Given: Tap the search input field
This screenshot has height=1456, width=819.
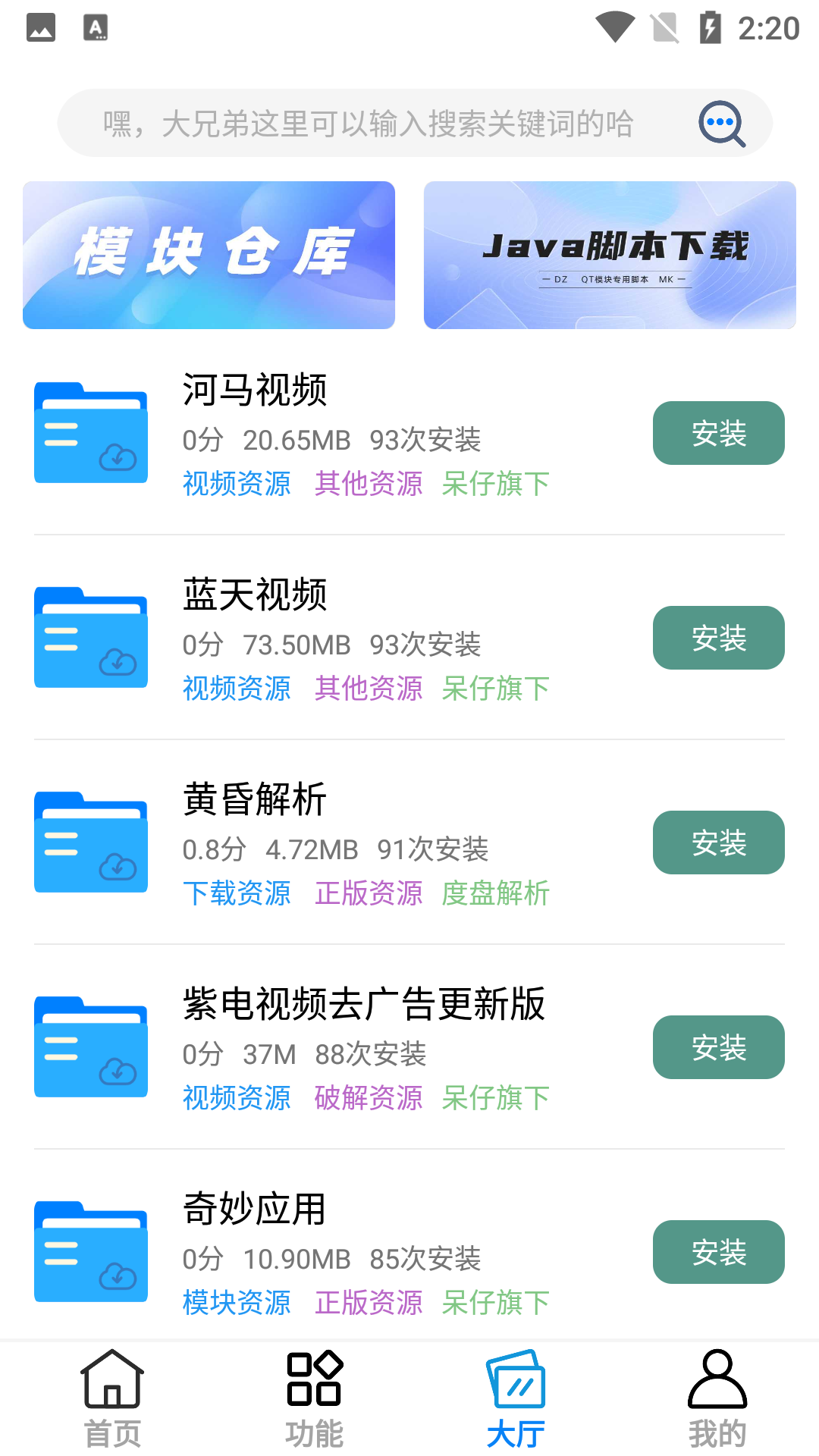Looking at the screenshot, I should (364, 124).
